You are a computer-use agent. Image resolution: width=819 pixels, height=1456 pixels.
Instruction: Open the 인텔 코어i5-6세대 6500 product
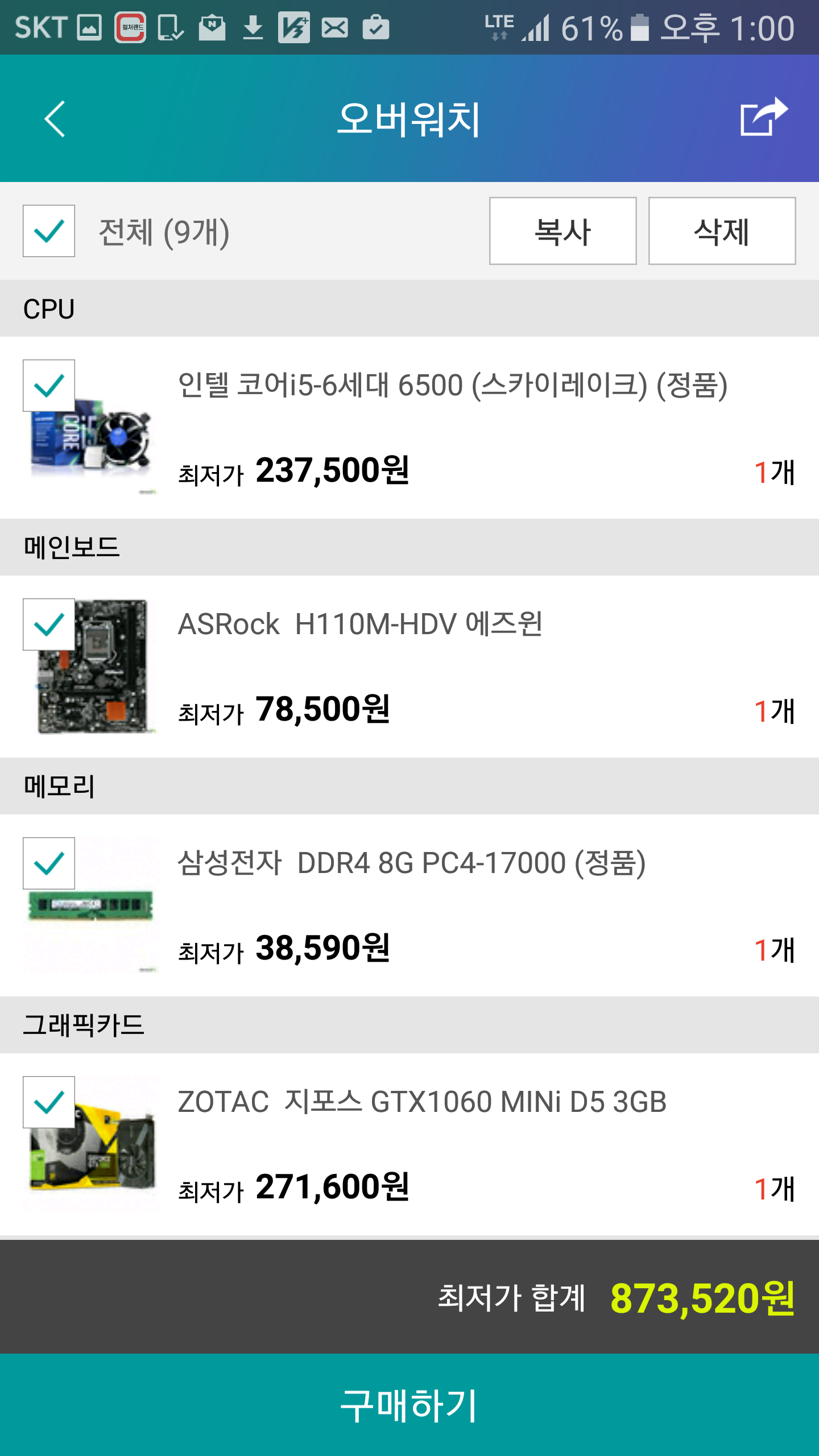point(452,385)
